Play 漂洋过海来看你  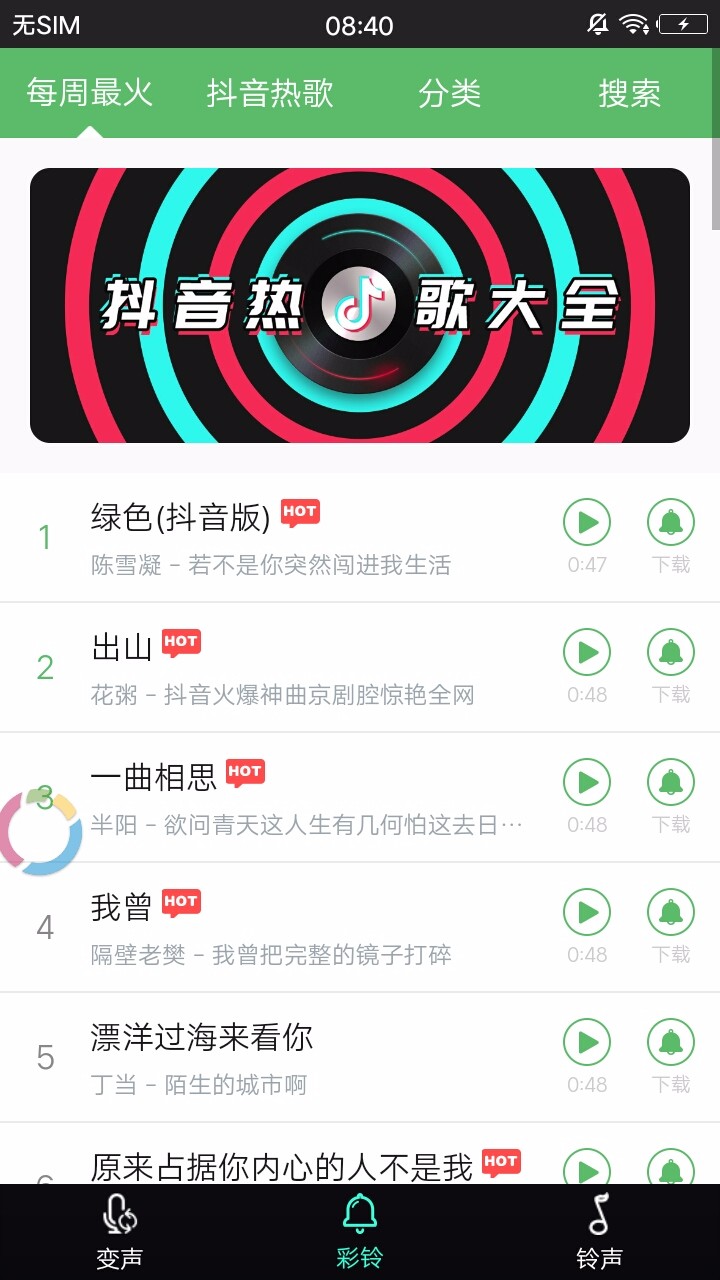click(x=587, y=1042)
